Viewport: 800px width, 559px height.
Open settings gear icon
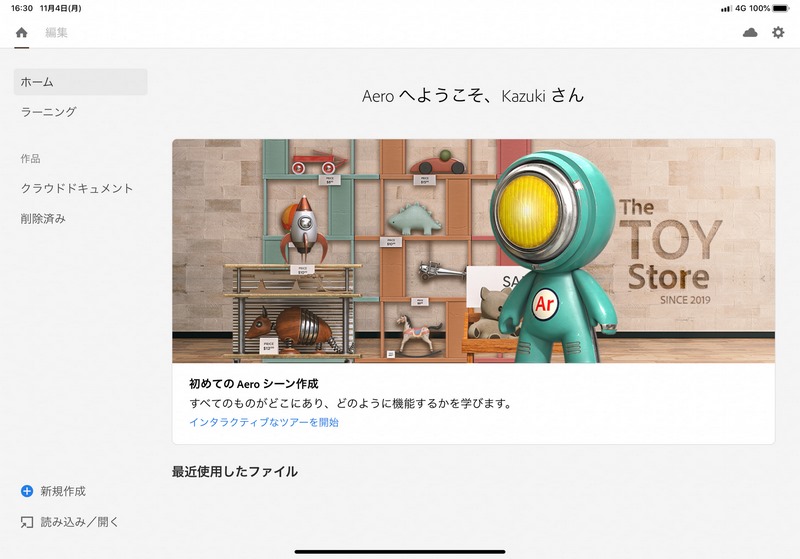pos(778,33)
